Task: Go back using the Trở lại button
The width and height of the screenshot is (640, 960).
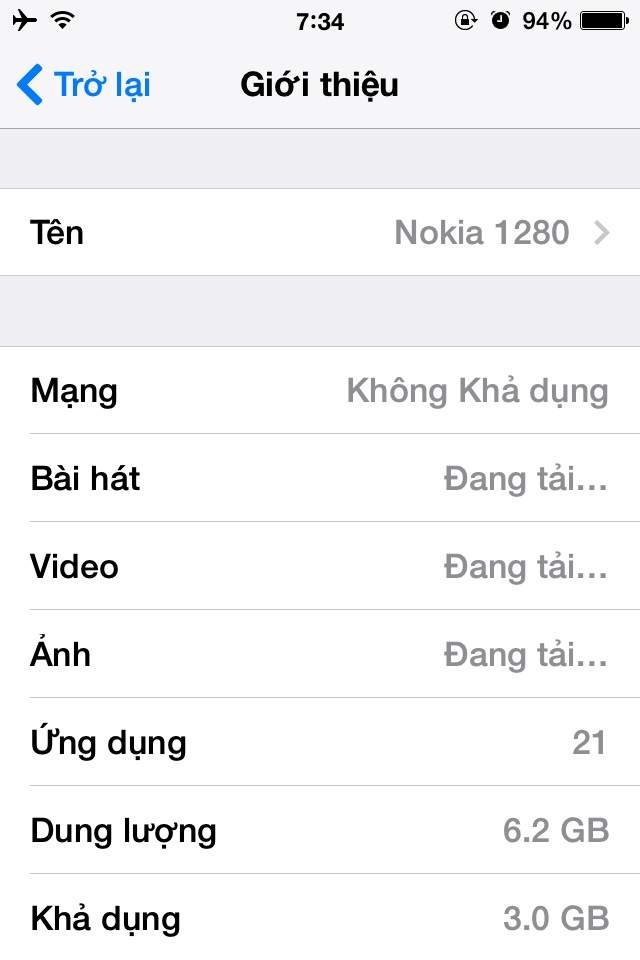Action: coord(84,85)
